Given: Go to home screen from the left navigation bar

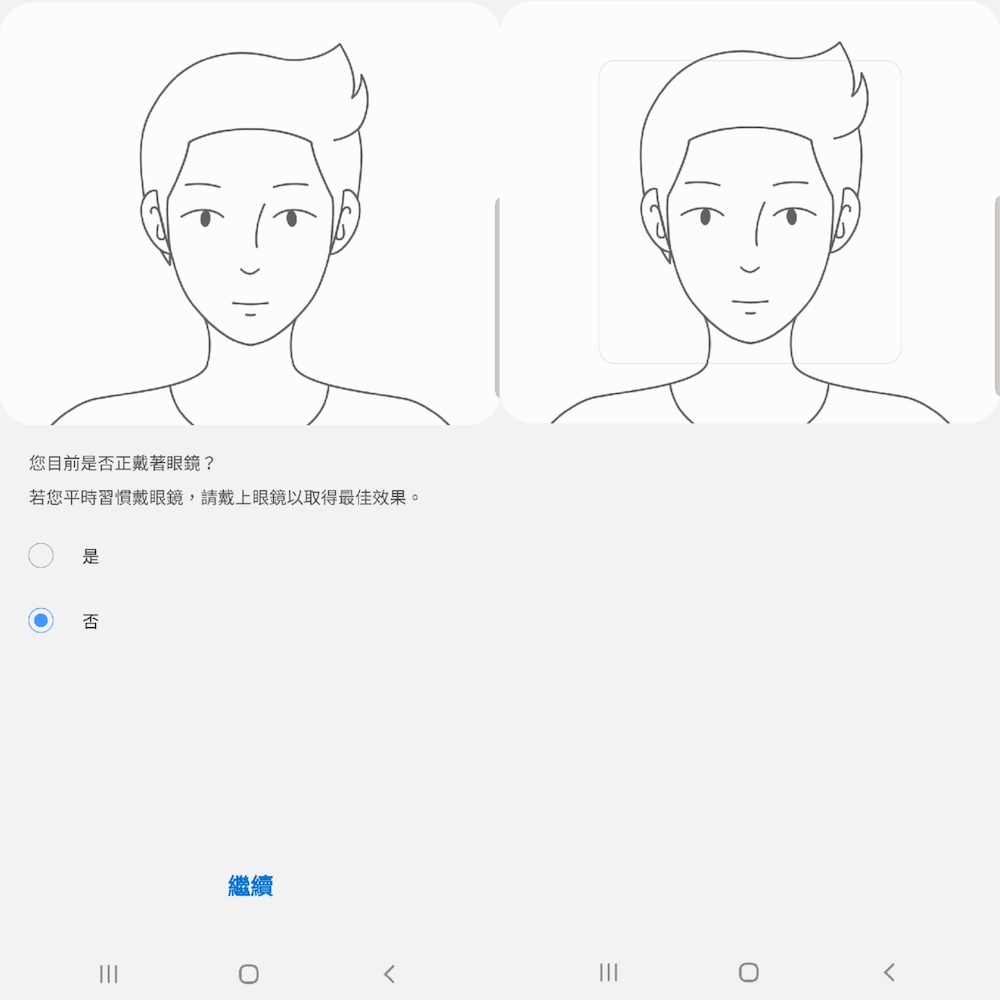Looking at the screenshot, I should [249, 973].
